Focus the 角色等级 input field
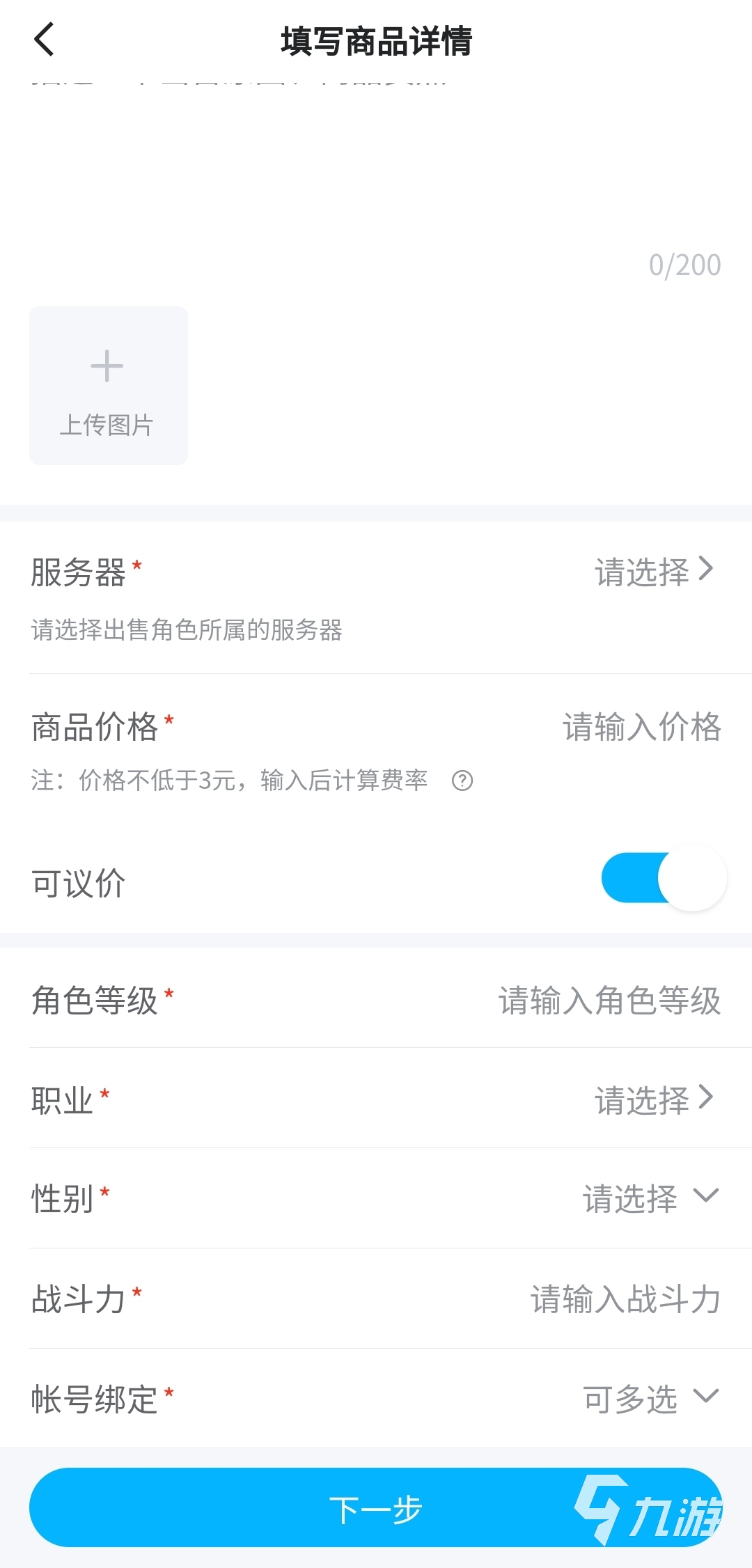 [x=609, y=1001]
